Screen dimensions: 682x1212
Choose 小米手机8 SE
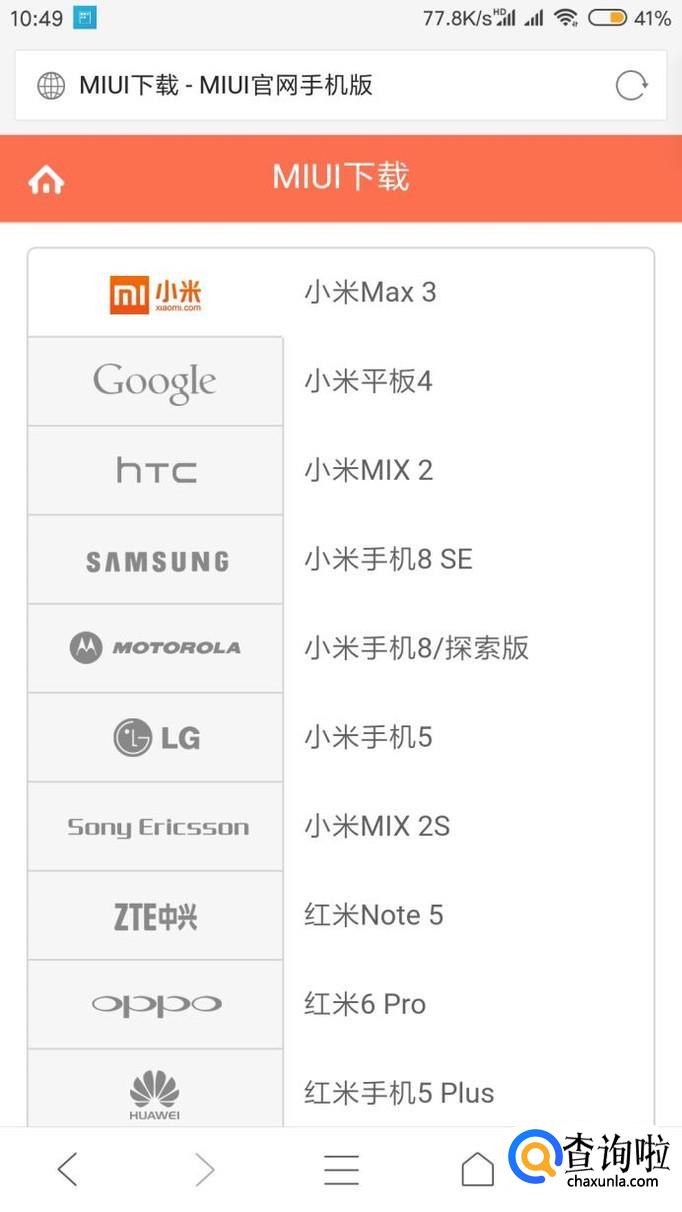point(388,560)
